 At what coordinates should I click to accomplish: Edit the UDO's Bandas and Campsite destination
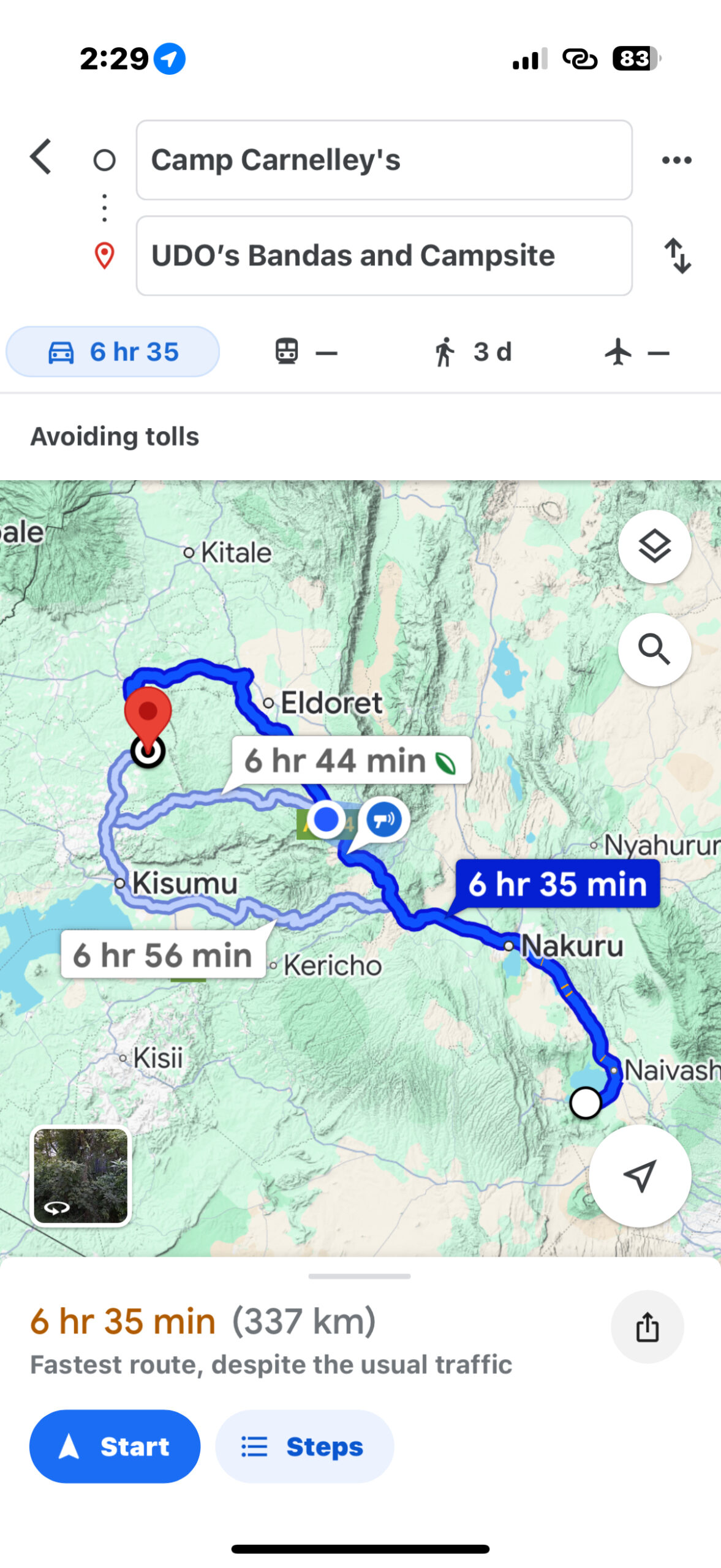click(383, 255)
